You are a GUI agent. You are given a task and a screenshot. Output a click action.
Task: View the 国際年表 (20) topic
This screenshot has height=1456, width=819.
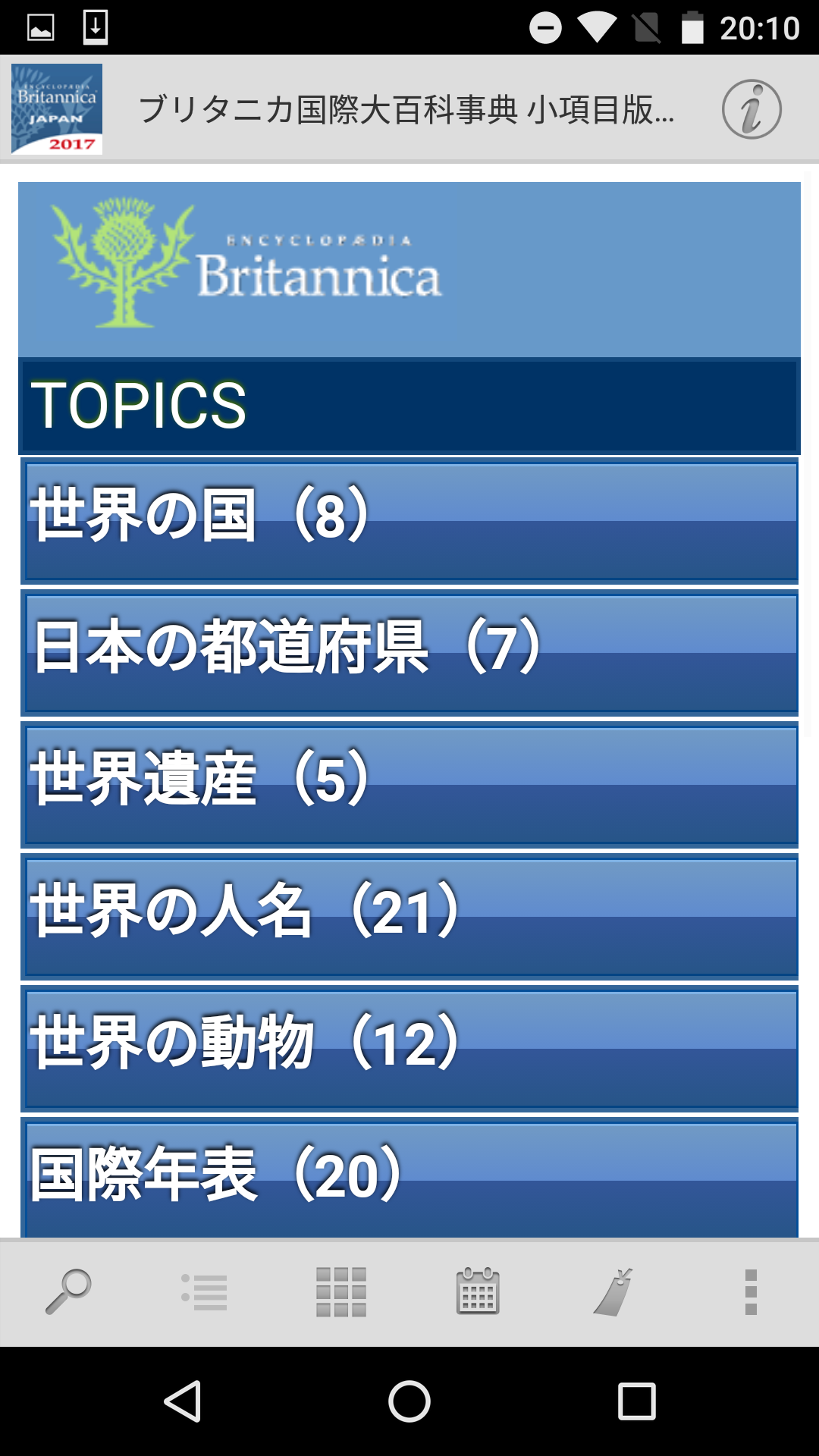pos(409,1177)
